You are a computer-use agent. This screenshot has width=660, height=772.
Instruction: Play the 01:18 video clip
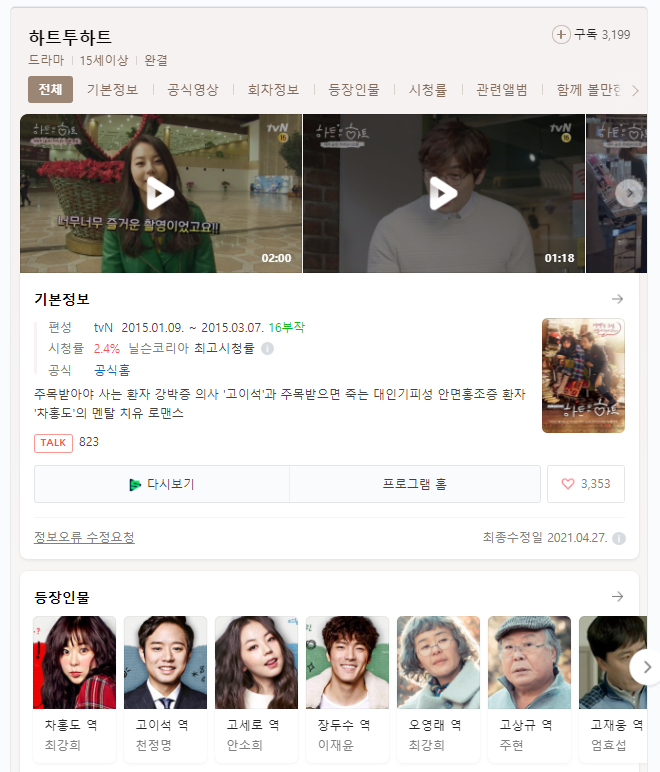click(443, 193)
